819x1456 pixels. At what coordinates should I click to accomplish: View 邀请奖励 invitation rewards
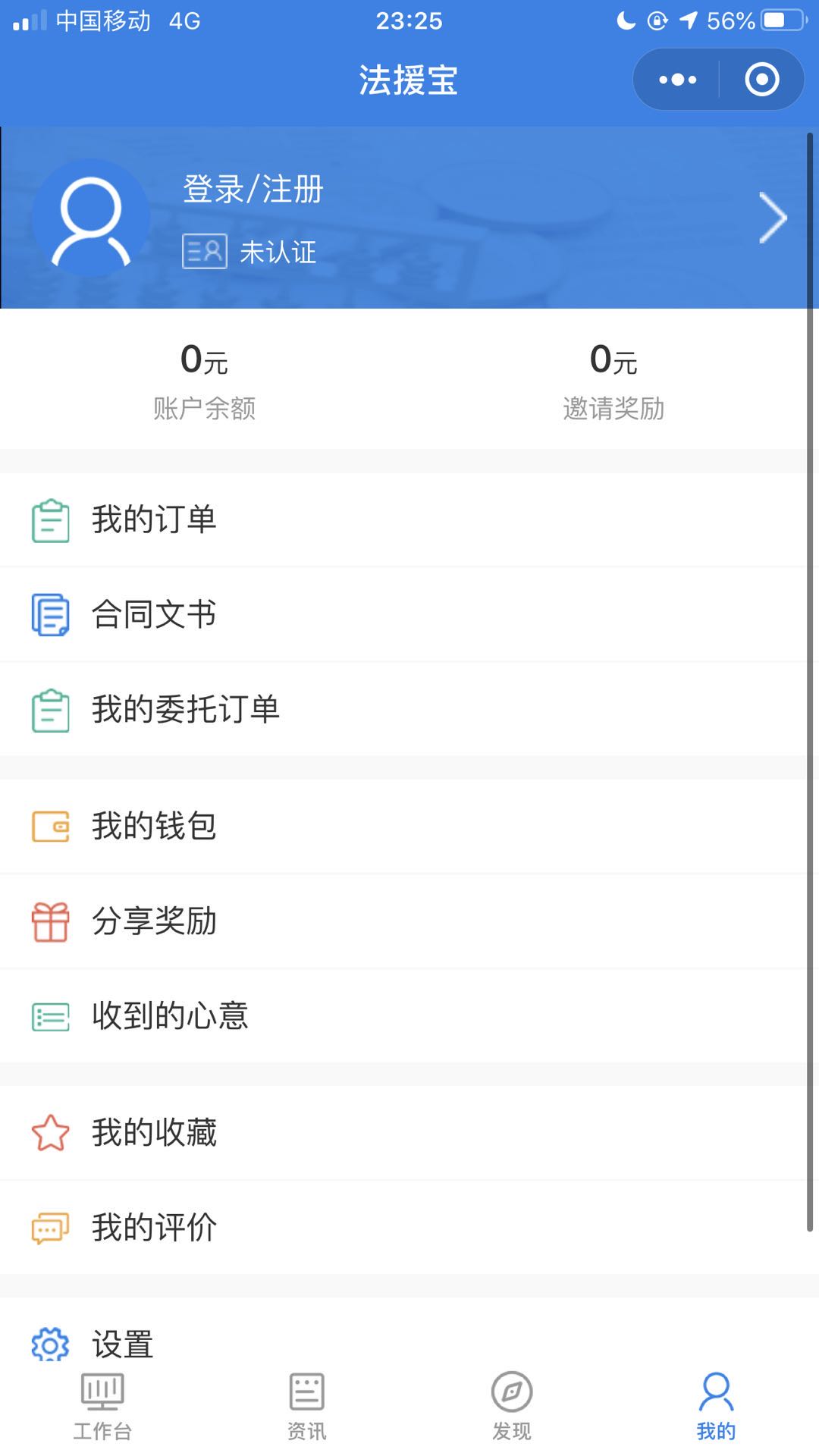(x=613, y=379)
